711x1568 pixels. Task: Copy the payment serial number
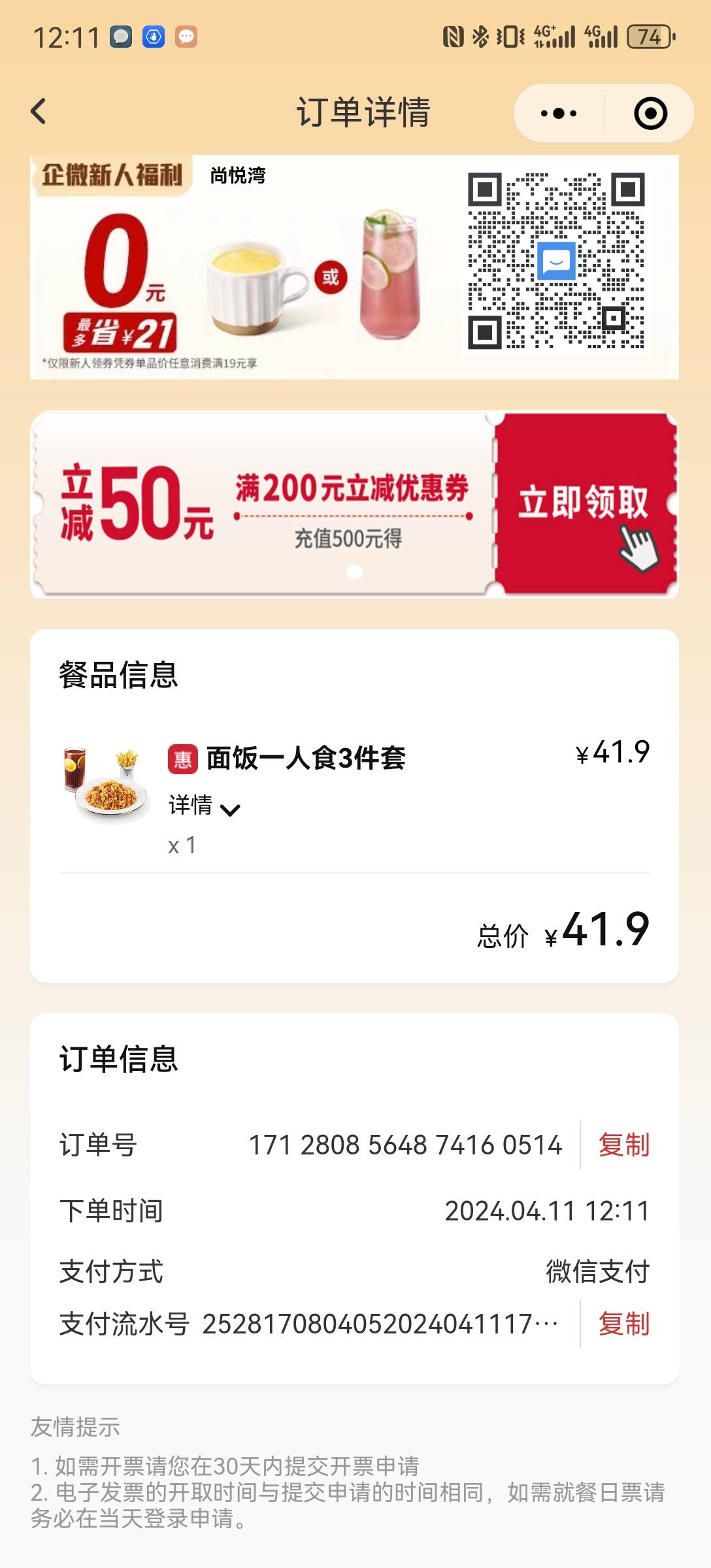click(x=624, y=1324)
